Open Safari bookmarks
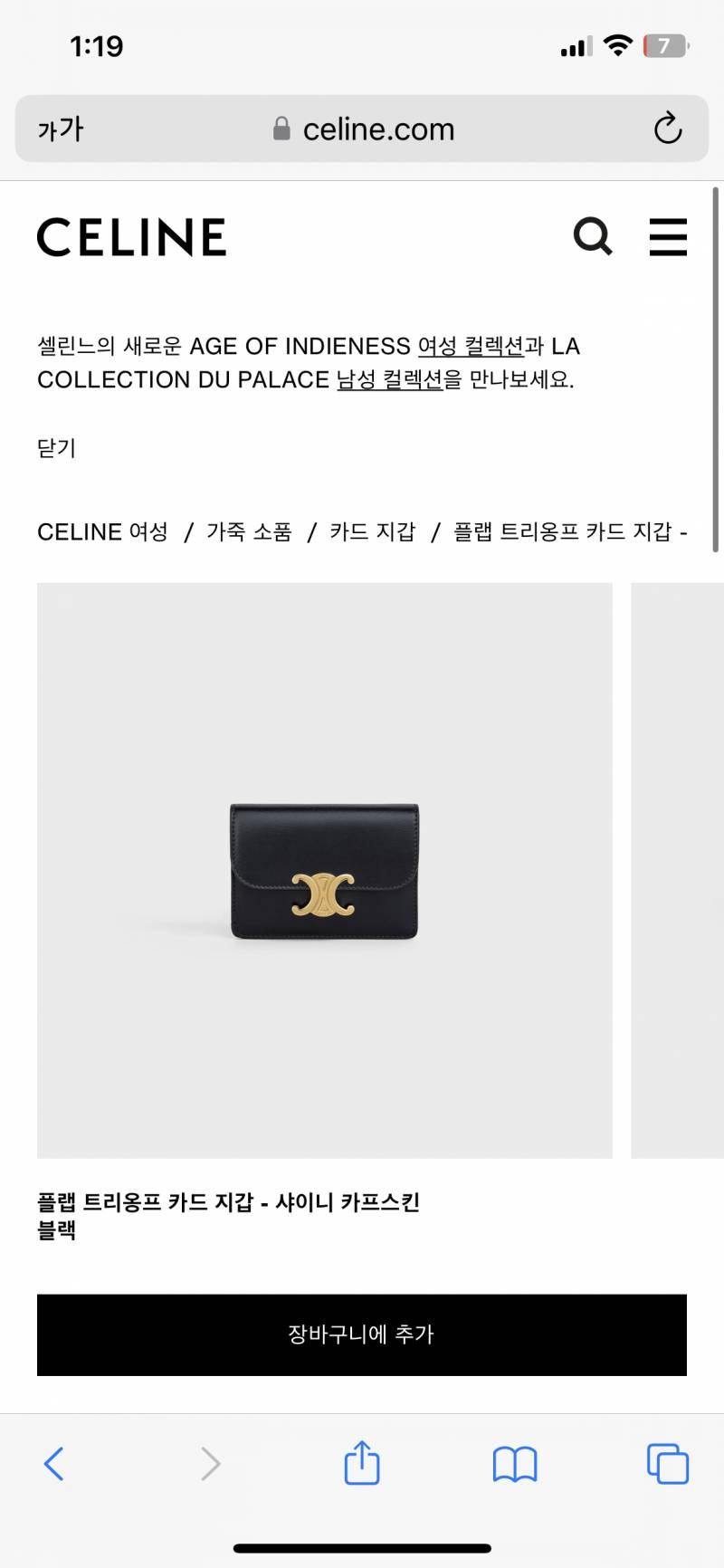This screenshot has width=724, height=1568. click(515, 1464)
